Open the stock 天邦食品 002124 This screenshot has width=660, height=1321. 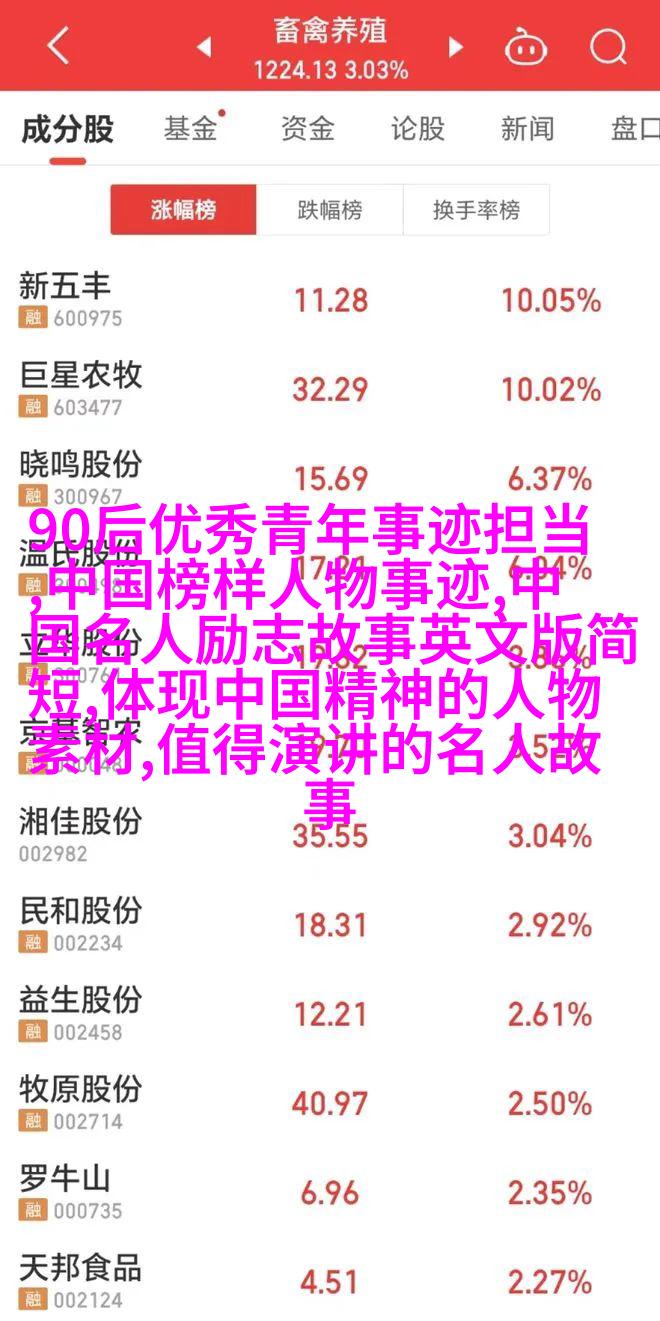[80, 1281]
